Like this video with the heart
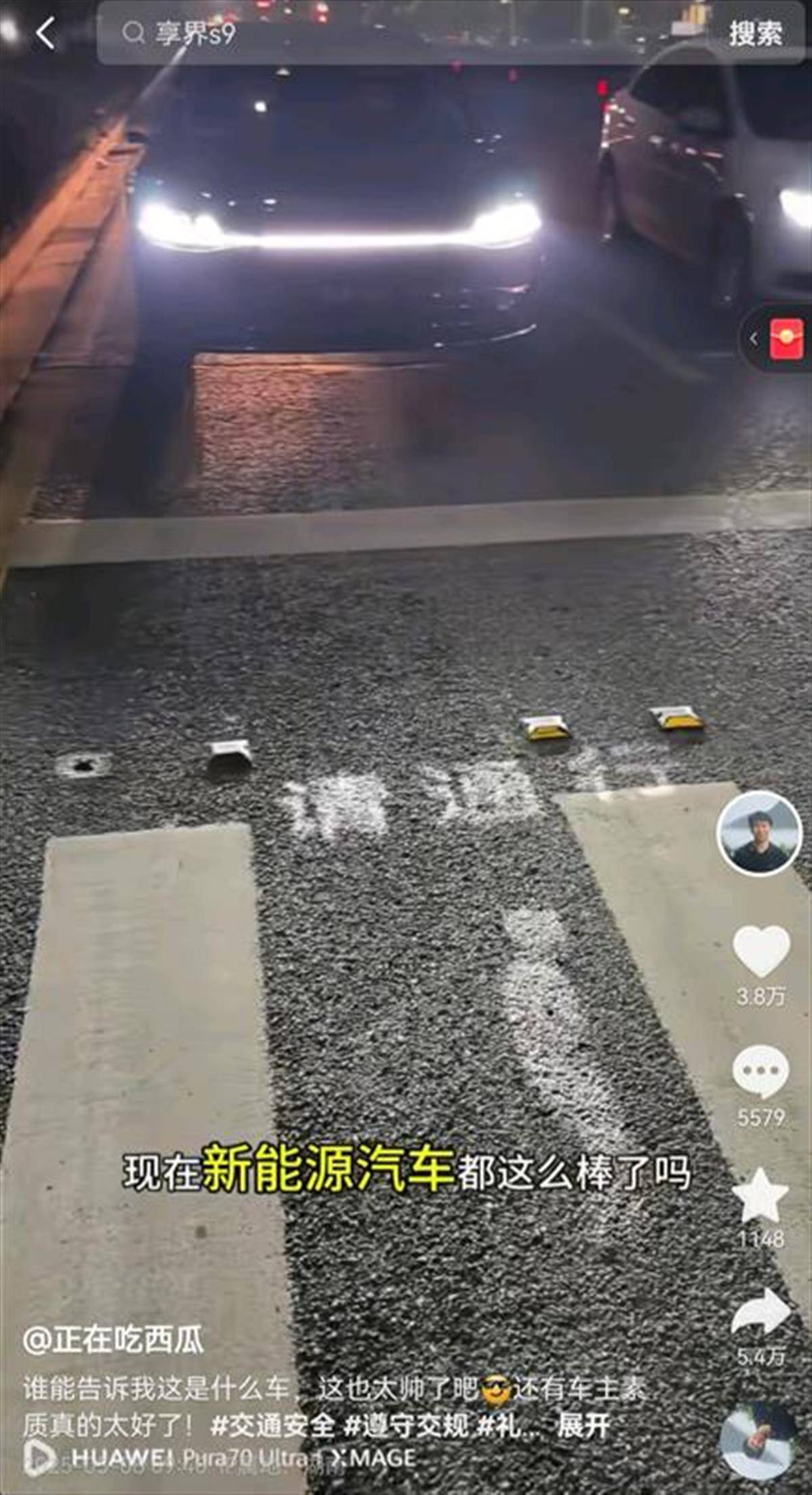The image size is (812, 1495). click(761, 951)
